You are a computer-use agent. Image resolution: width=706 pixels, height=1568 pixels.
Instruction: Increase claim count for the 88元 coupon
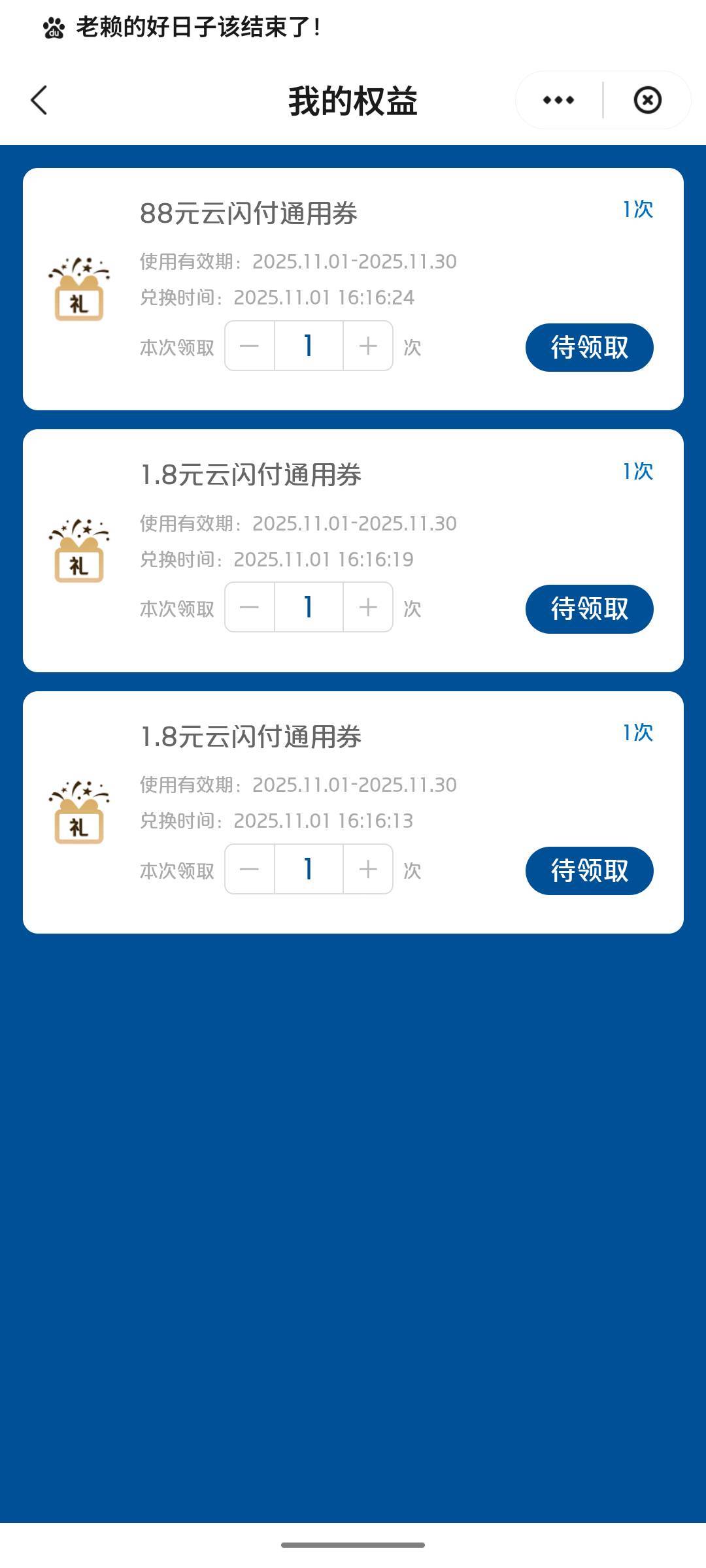pyautogui.click(x=368, y=346)
